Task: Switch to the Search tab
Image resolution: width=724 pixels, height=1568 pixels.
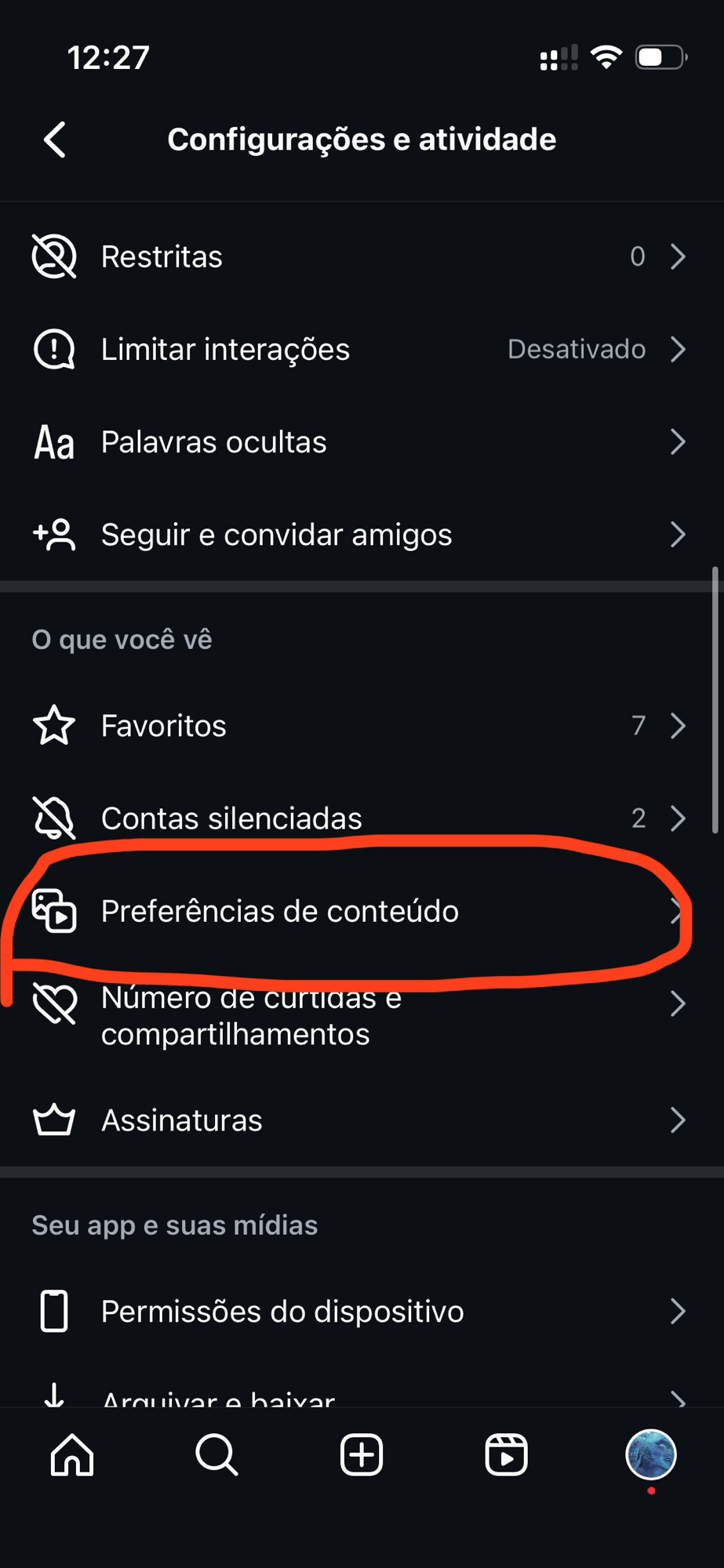Action: click(216, 1455)
